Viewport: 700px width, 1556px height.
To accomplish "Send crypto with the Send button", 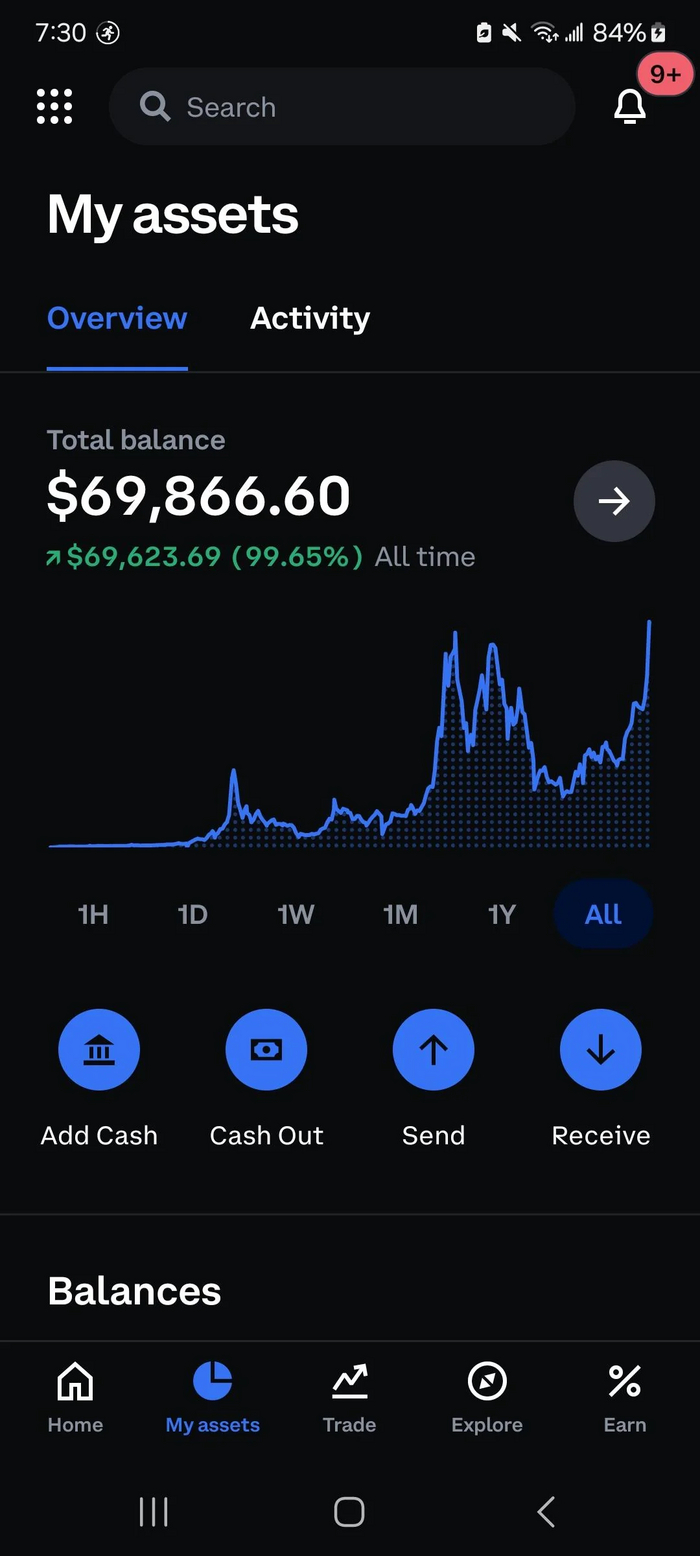I will coord(433,1050).
